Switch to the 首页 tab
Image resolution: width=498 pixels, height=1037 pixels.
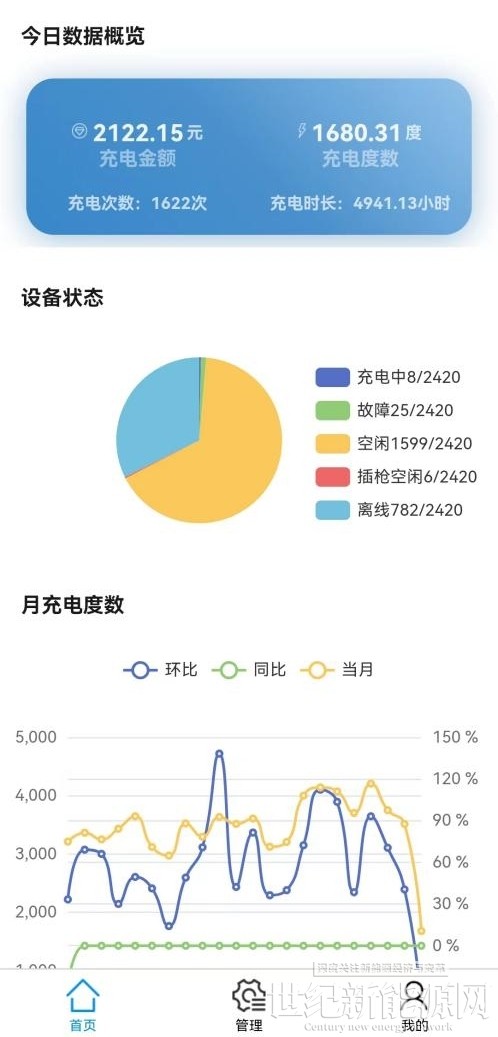(83, 1006)
